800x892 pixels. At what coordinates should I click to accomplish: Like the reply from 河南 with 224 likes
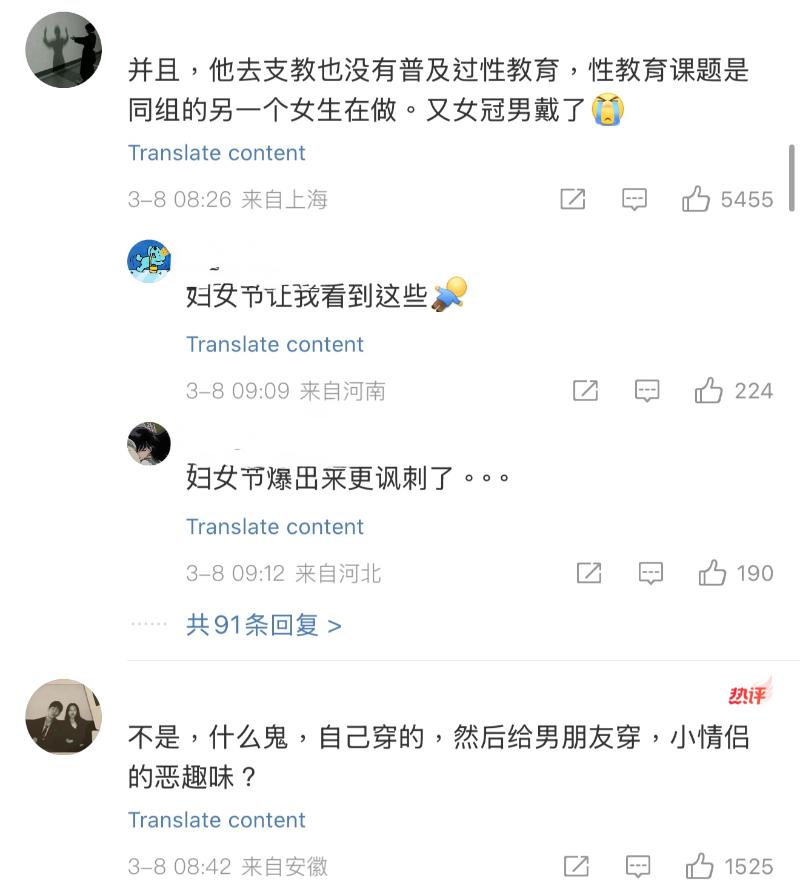pos(709,390)
